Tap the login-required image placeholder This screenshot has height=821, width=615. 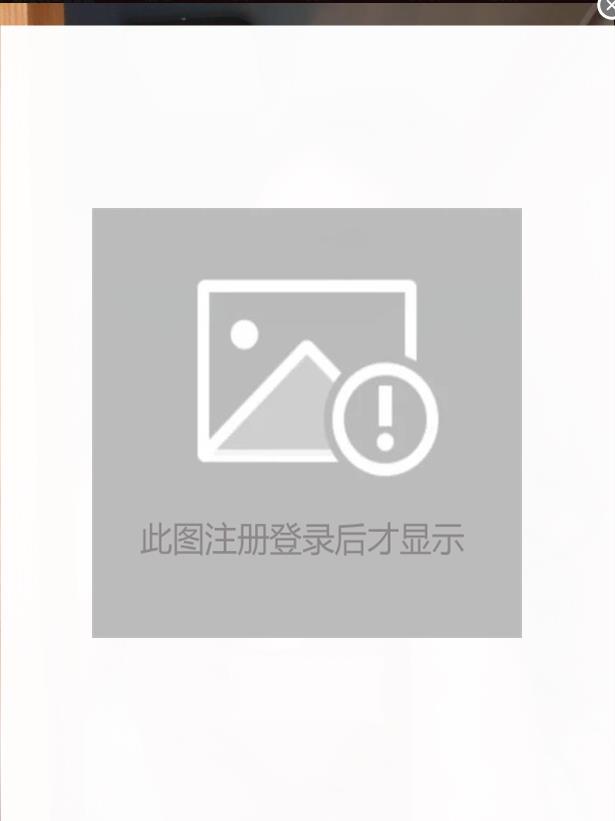tap(307, 422)
